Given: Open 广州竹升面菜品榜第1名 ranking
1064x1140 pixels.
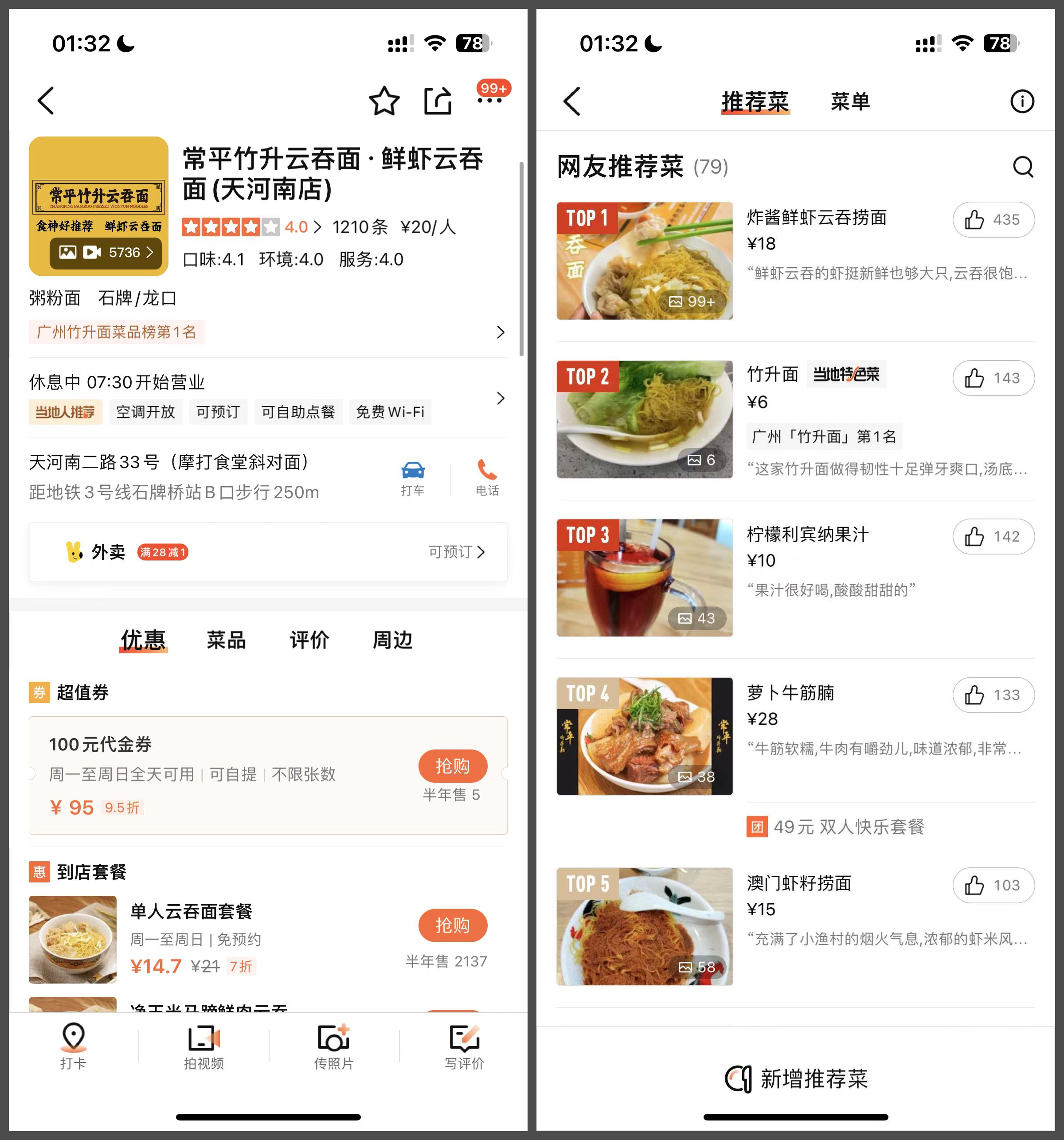Looking at the screenshot, I should tap(117, 332).
